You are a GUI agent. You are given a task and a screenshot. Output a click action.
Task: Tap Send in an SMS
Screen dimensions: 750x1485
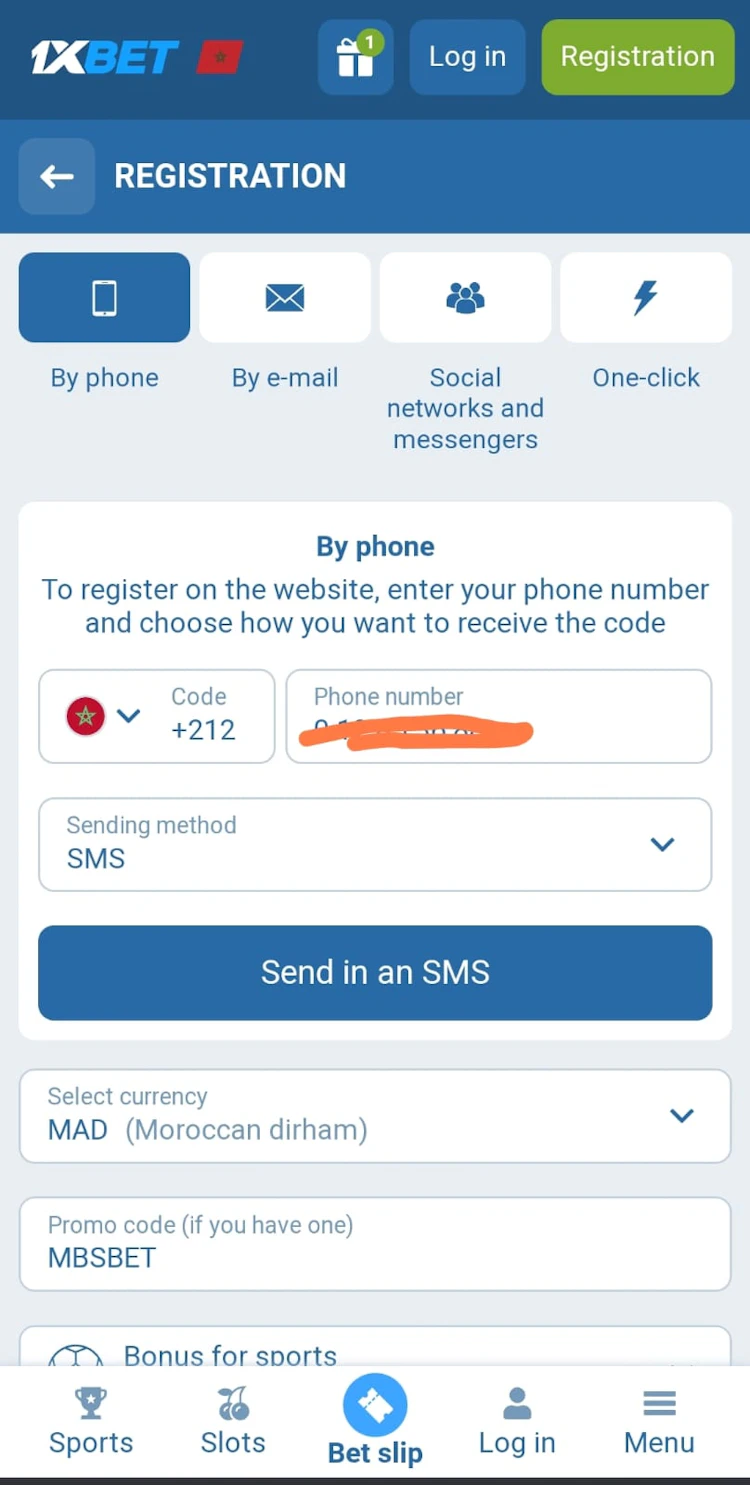[375, 972]
